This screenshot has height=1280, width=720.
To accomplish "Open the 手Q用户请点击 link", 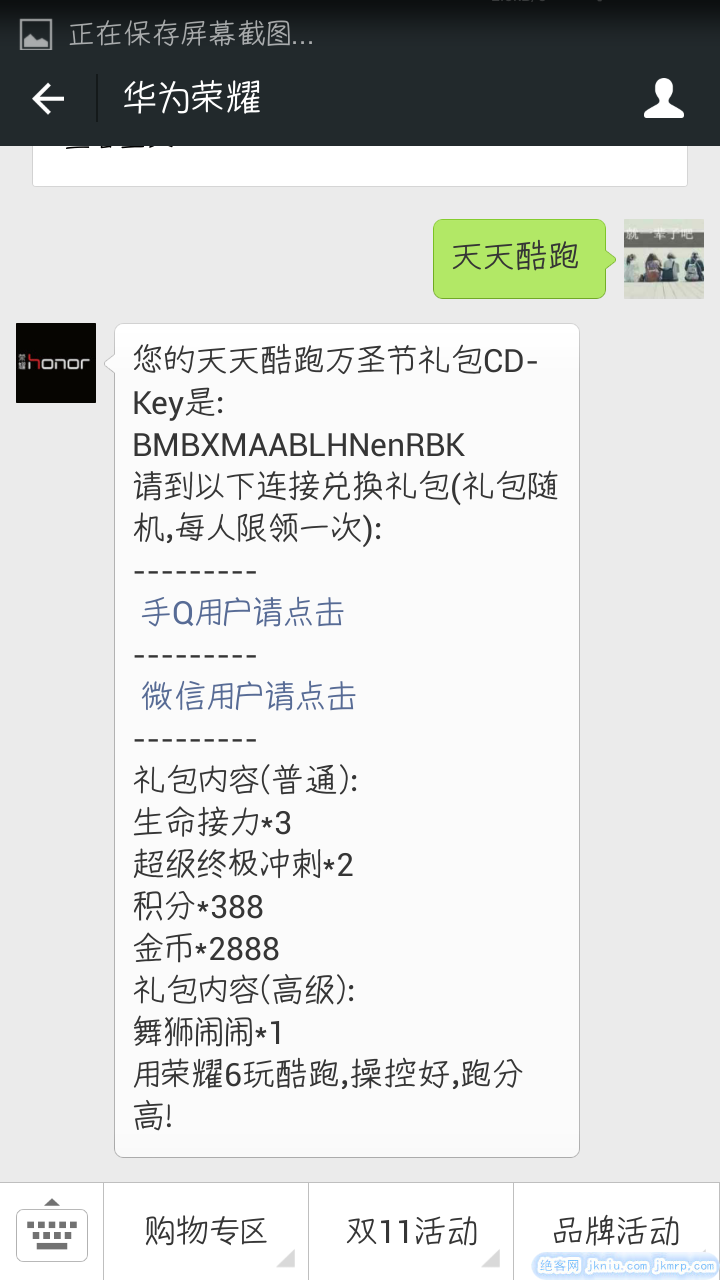I will (243, 613).
